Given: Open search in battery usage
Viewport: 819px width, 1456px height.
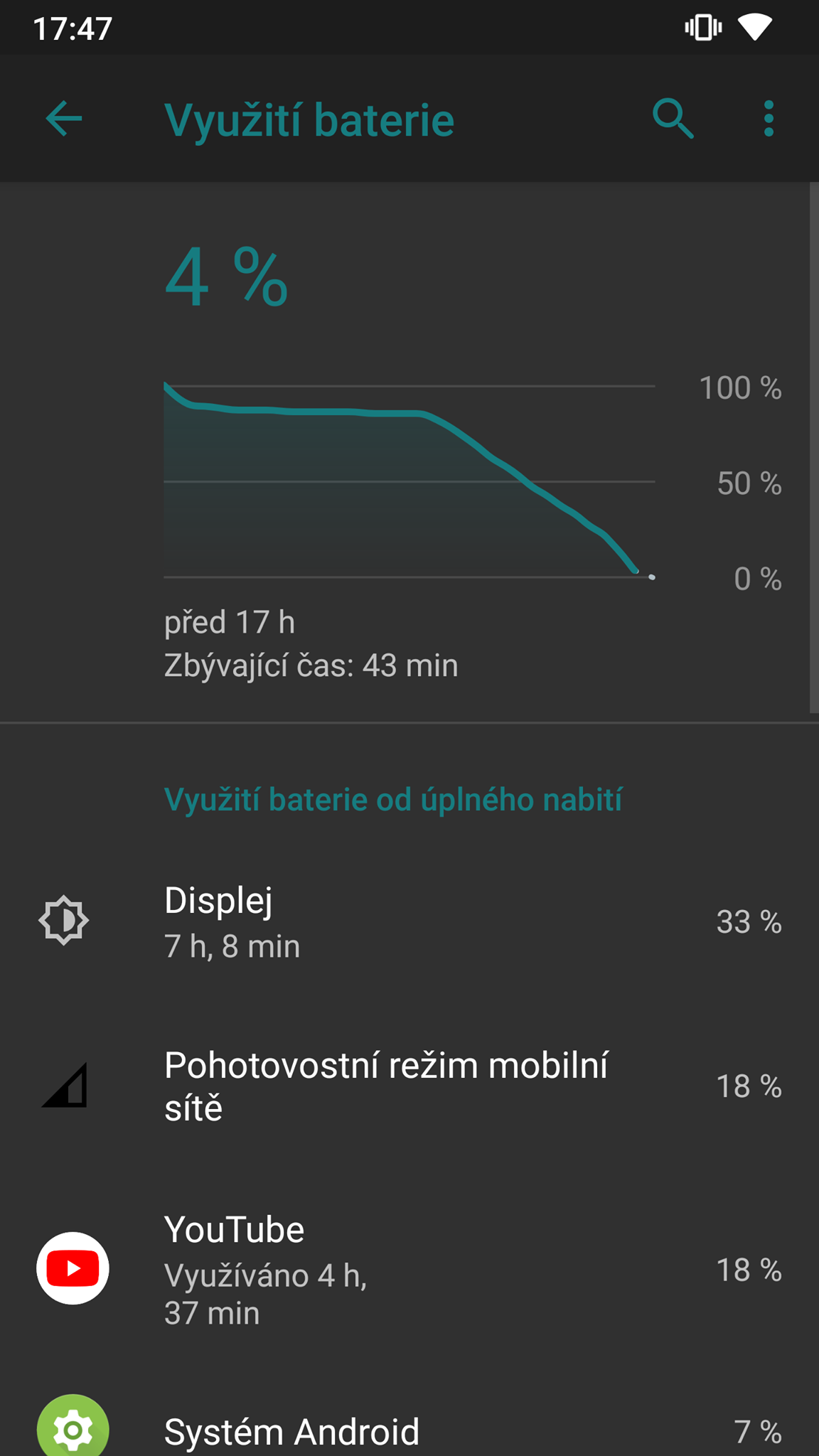Looking at the screenshot, I should (x=673, y=119).
